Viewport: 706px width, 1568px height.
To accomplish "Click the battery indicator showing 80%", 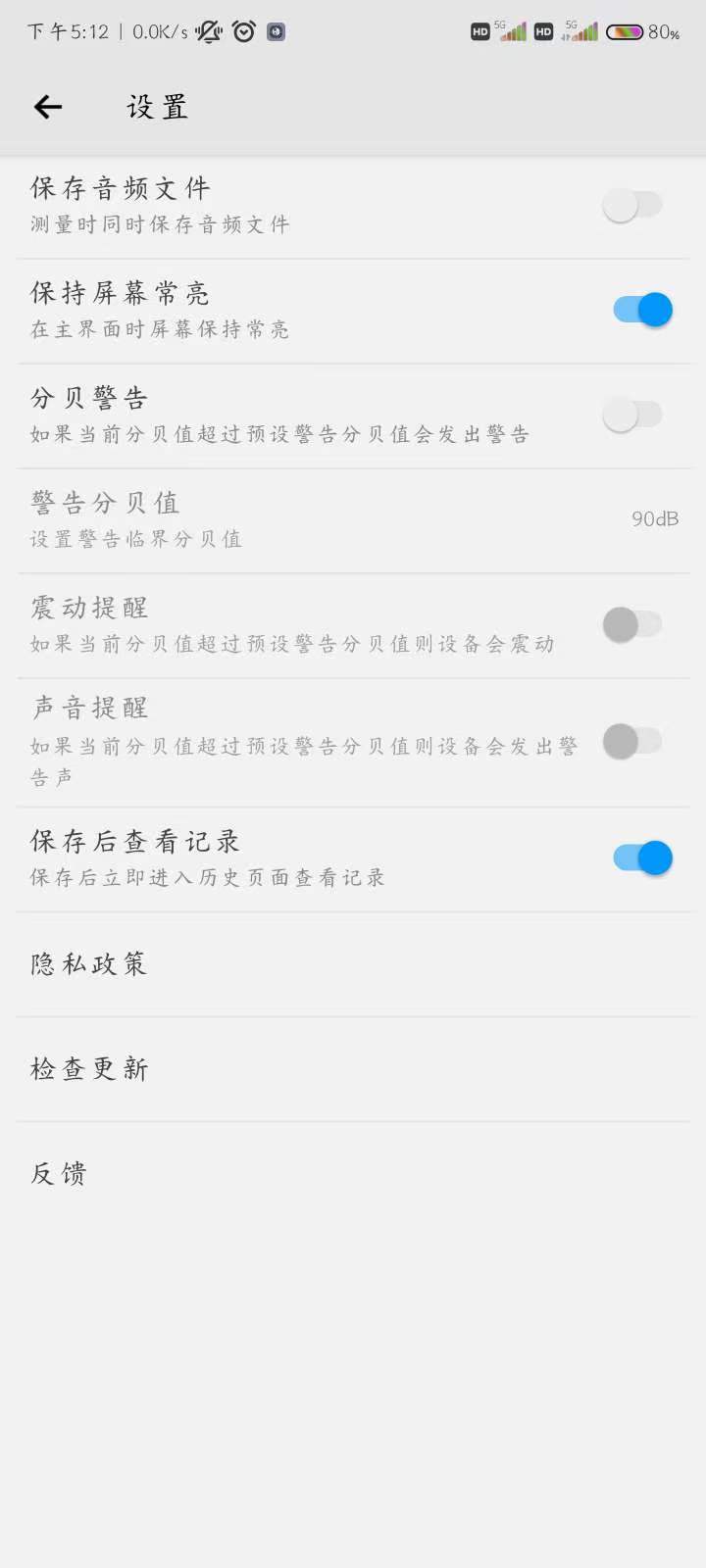I will point(632,31).
